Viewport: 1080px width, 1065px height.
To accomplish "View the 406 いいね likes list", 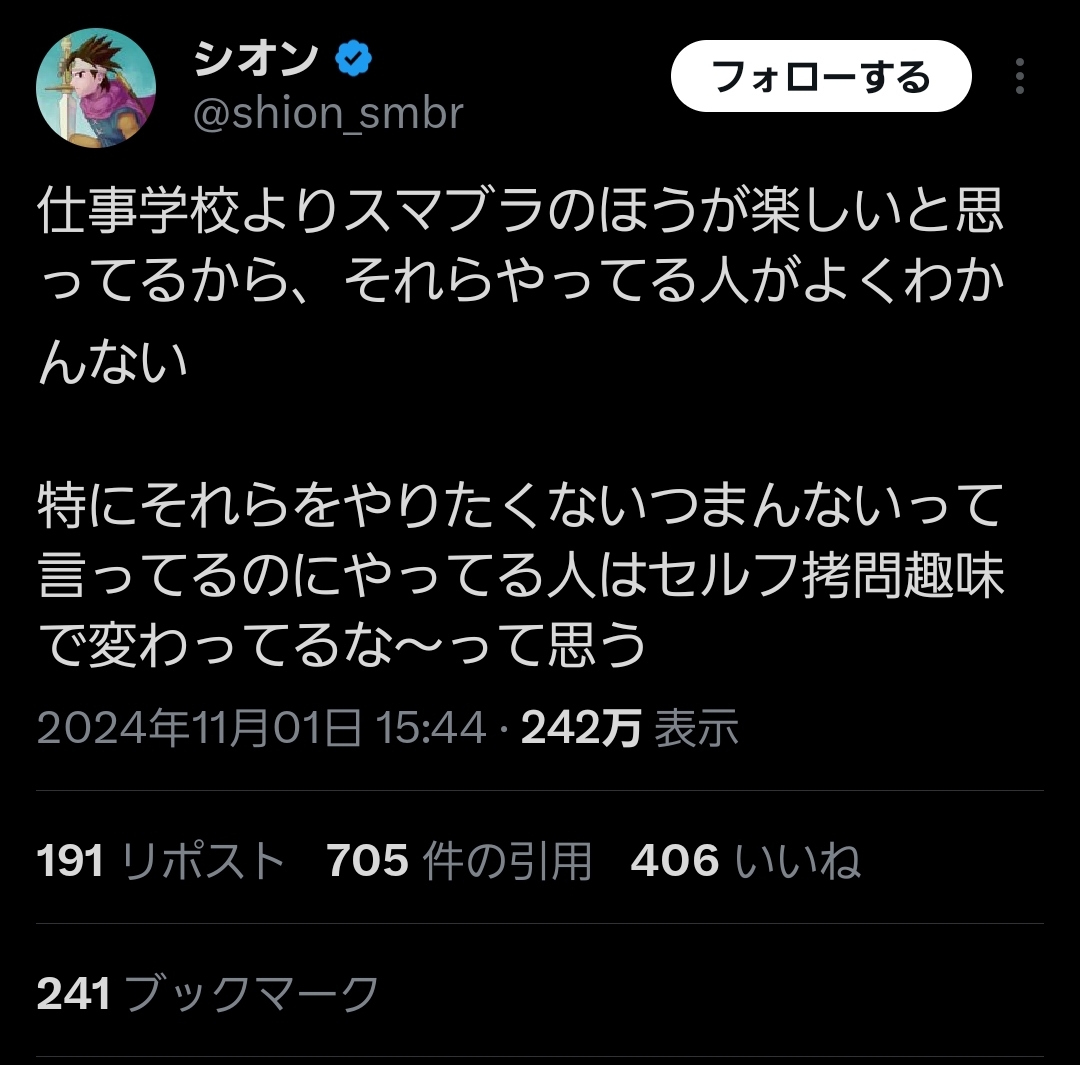I will (x=745, y=861).
